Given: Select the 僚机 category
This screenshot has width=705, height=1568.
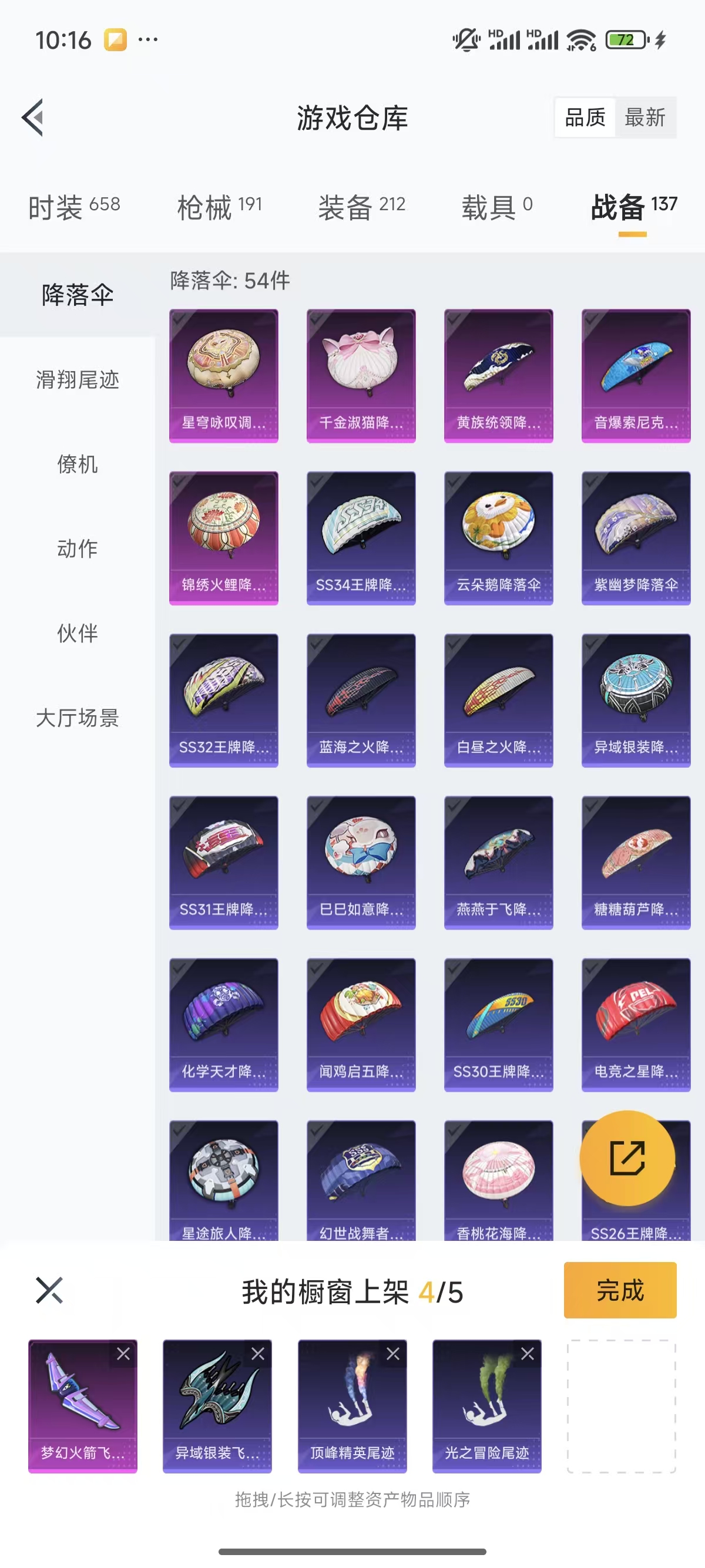Looking at the screenshot, I should [x=78, y=465].
